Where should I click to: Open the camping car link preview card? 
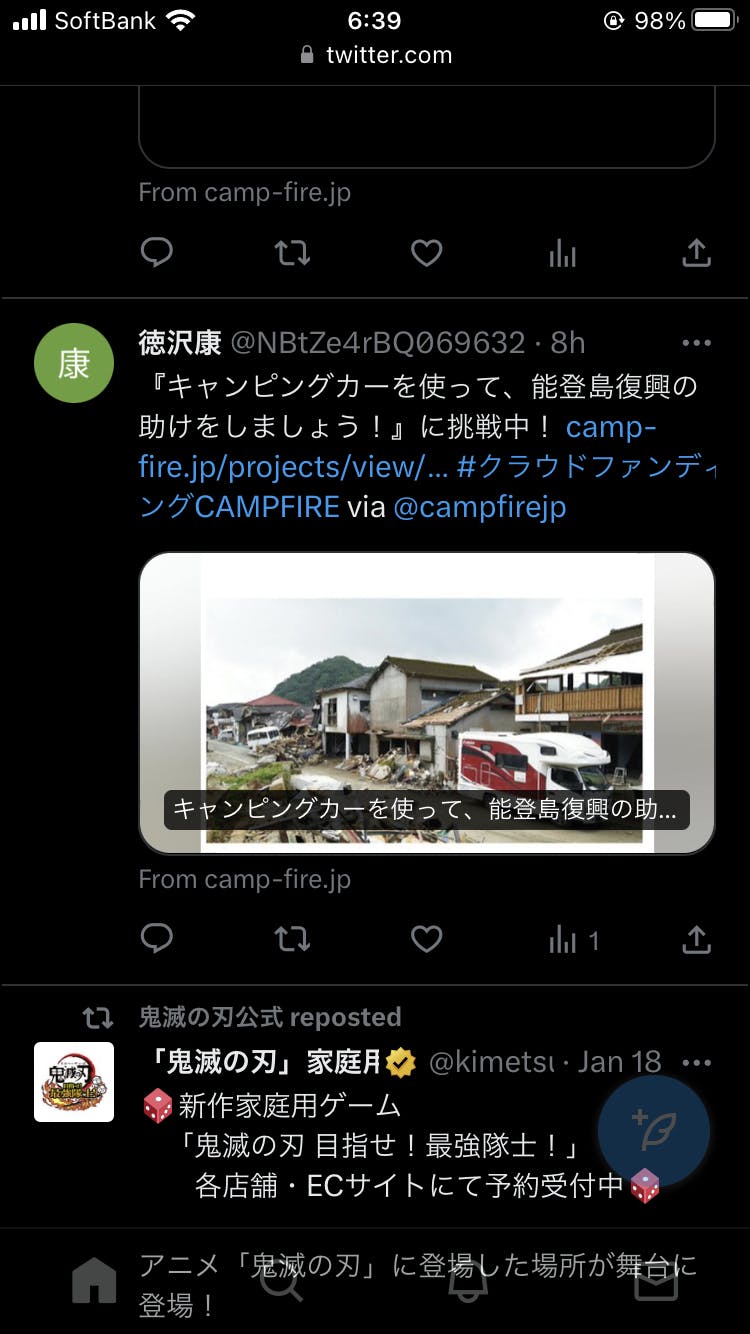pos(427,702)
